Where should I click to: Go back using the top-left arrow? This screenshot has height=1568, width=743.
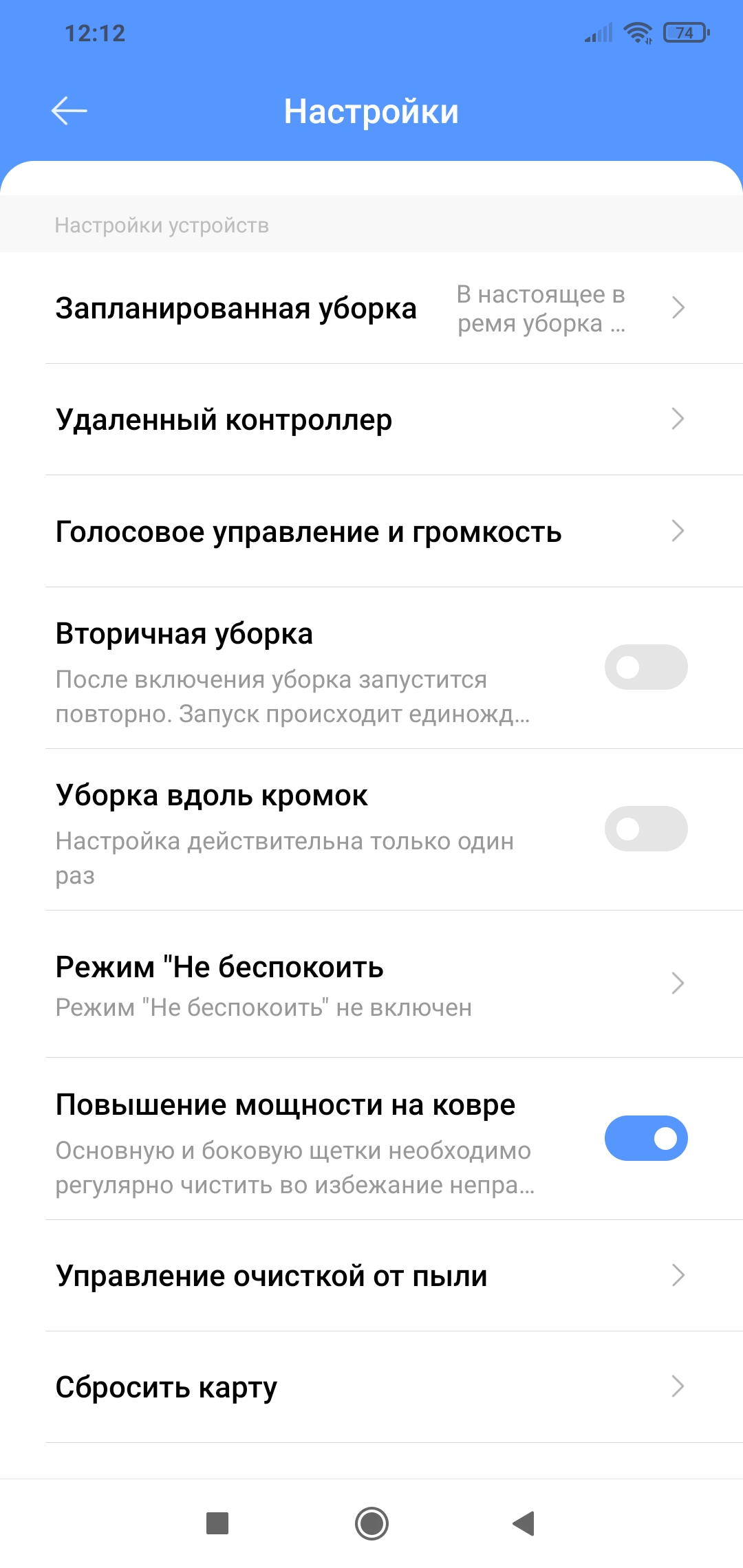(69, 111)
